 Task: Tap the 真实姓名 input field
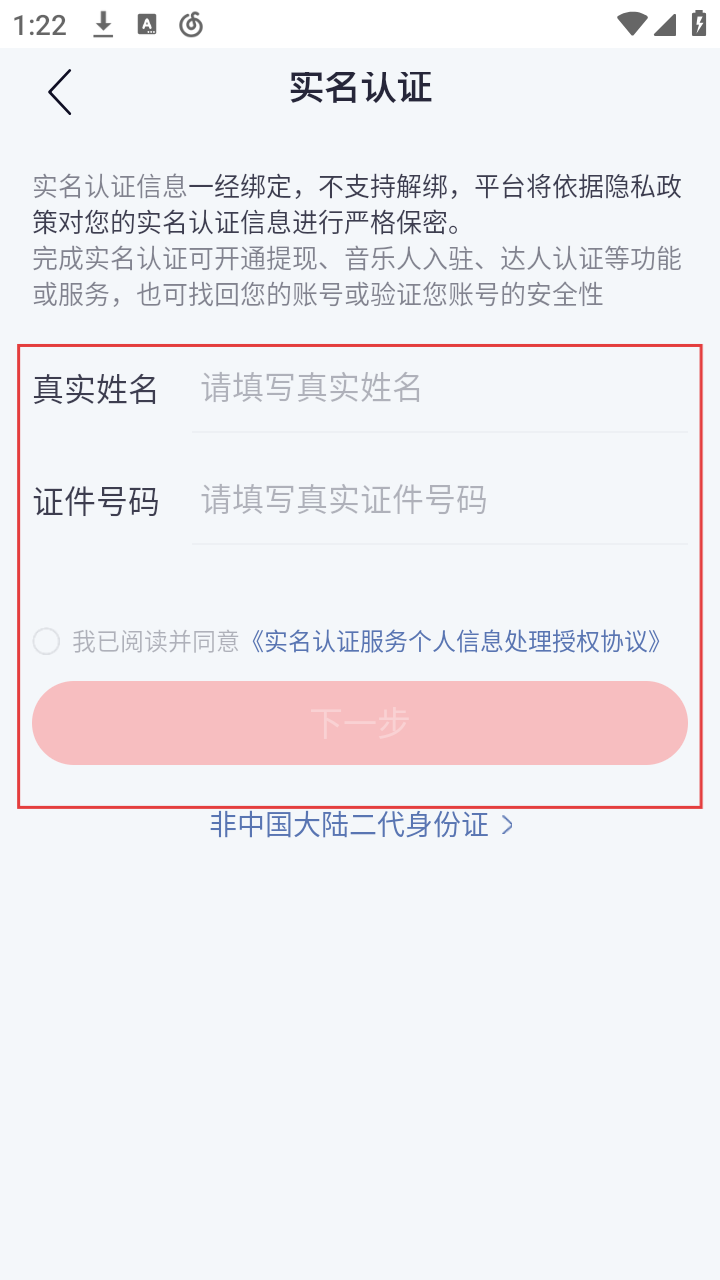click(x=440, y=388)
